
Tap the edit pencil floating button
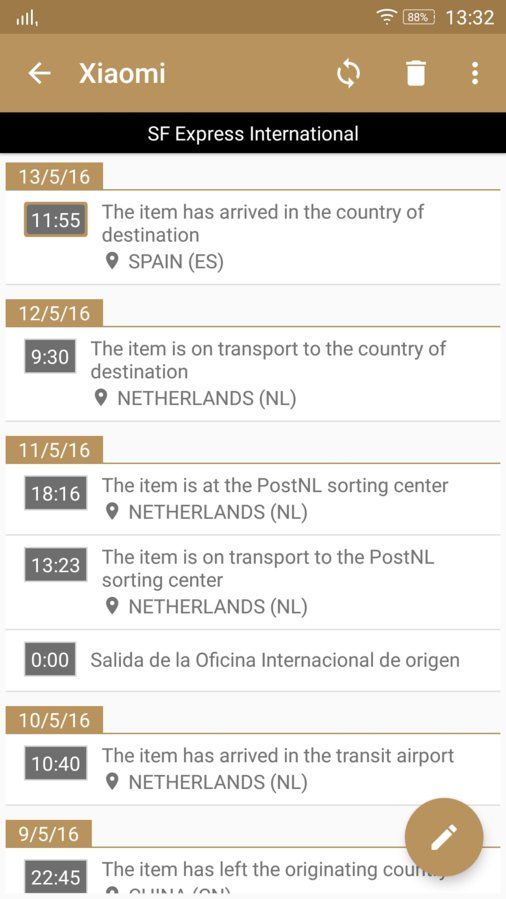coord(444,837)
